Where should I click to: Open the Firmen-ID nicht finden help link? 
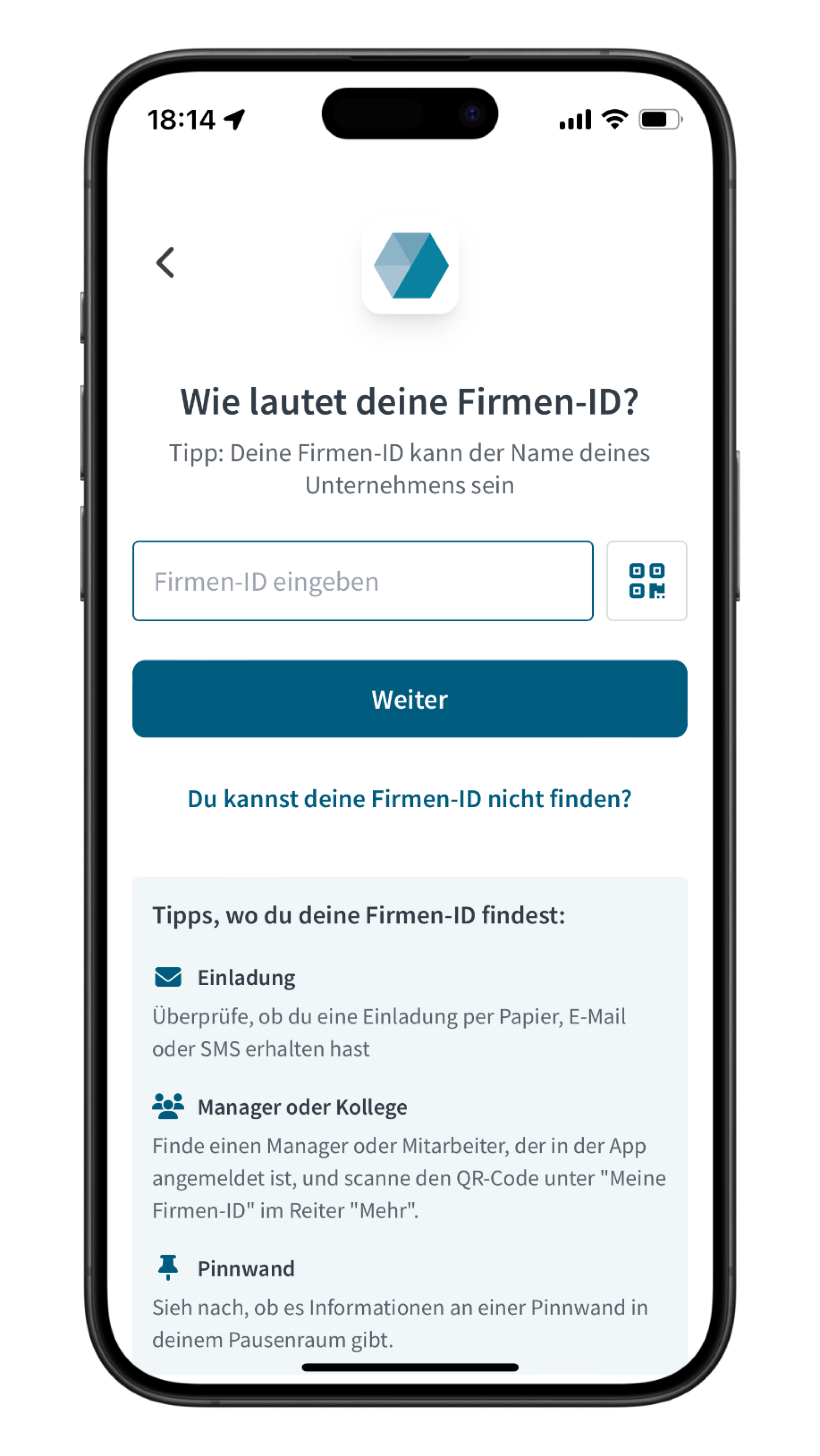(410, 798)
